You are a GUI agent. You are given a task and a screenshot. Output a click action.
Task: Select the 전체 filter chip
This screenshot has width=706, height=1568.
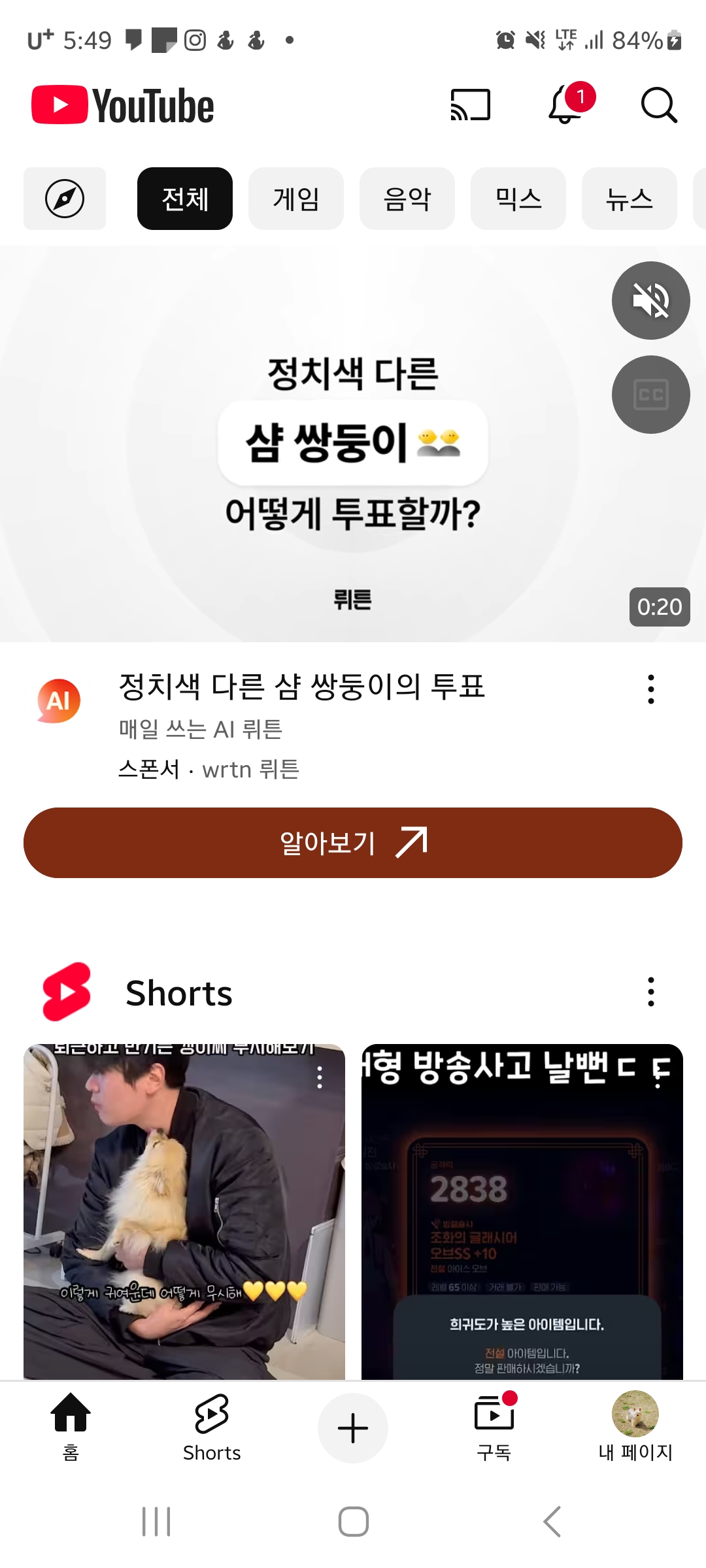[x=185, y=199]
